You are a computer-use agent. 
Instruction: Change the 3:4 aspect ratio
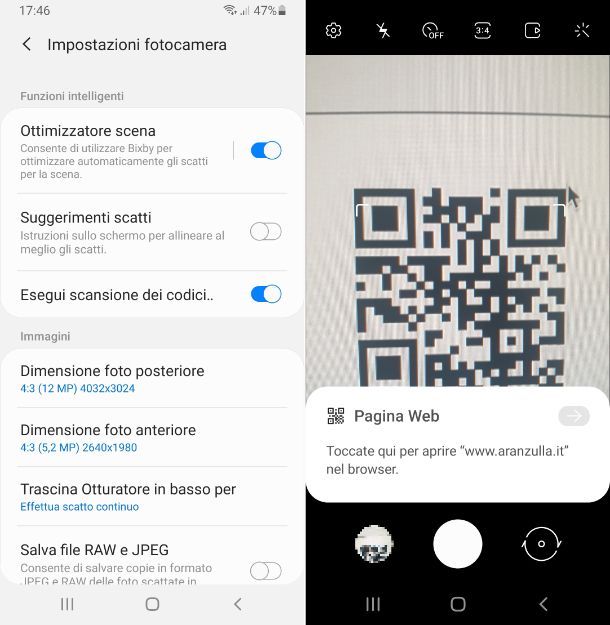point(483,30)
